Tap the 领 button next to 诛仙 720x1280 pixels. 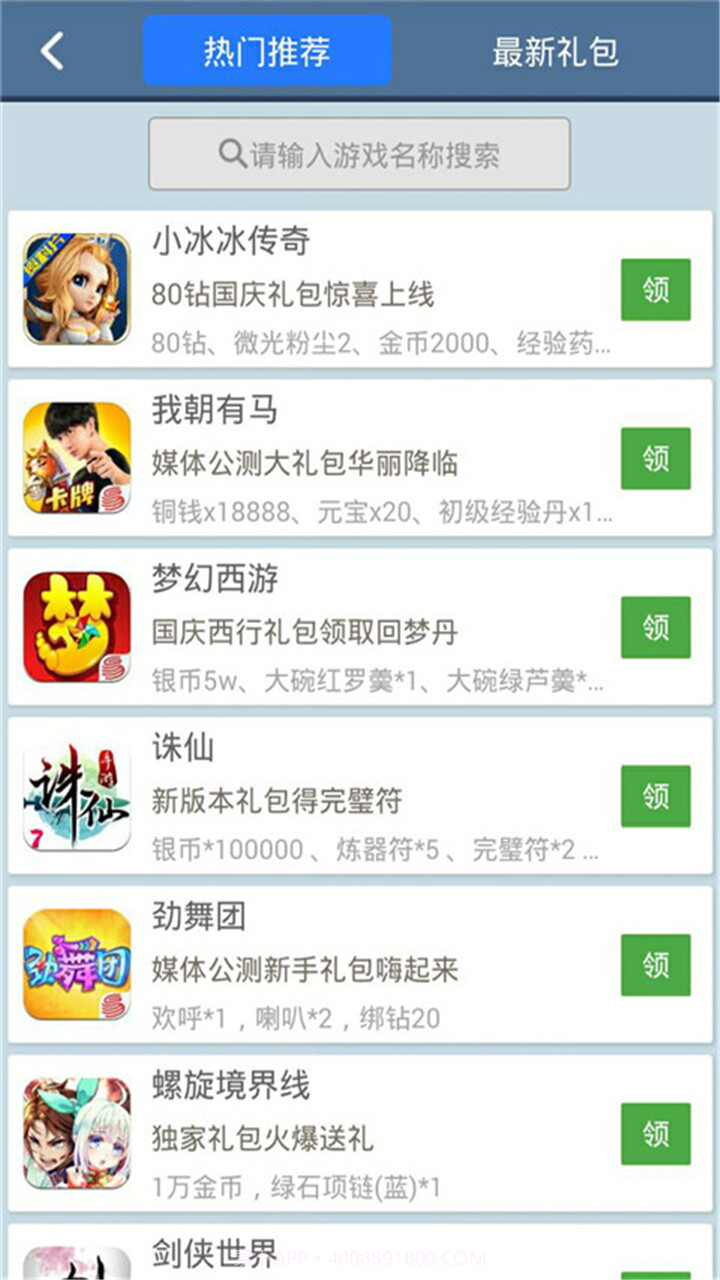(x=655, y=796)
